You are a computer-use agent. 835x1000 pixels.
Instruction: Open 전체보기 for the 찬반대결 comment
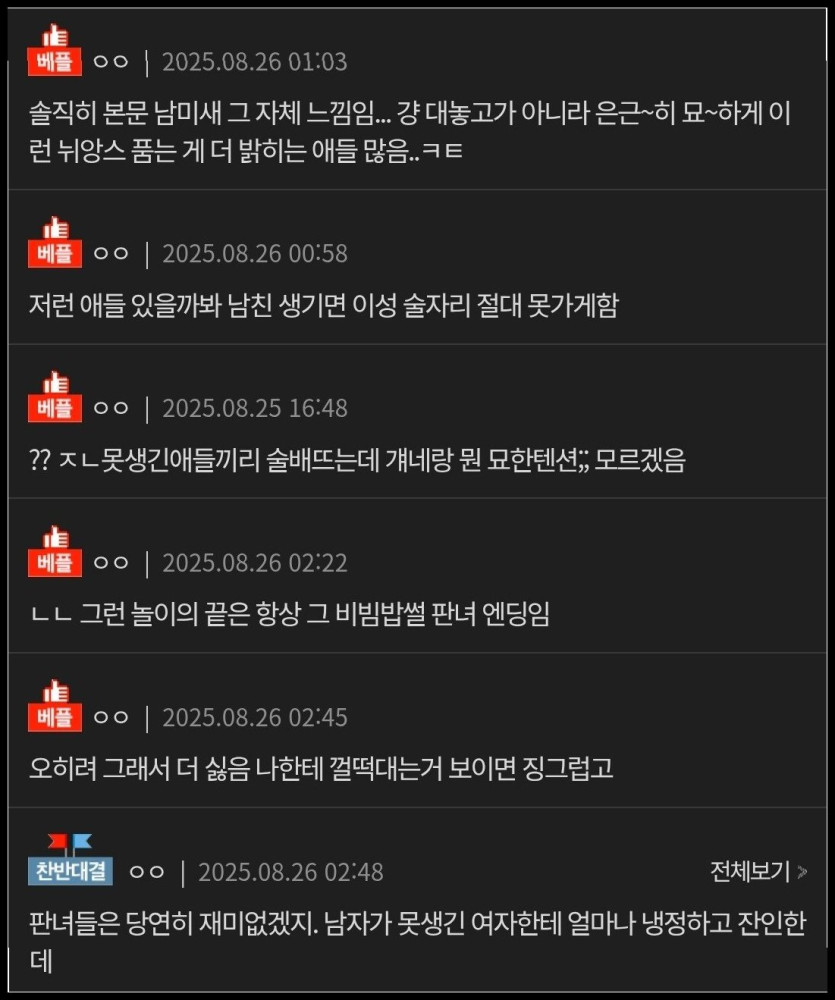(x=758, y=871)
